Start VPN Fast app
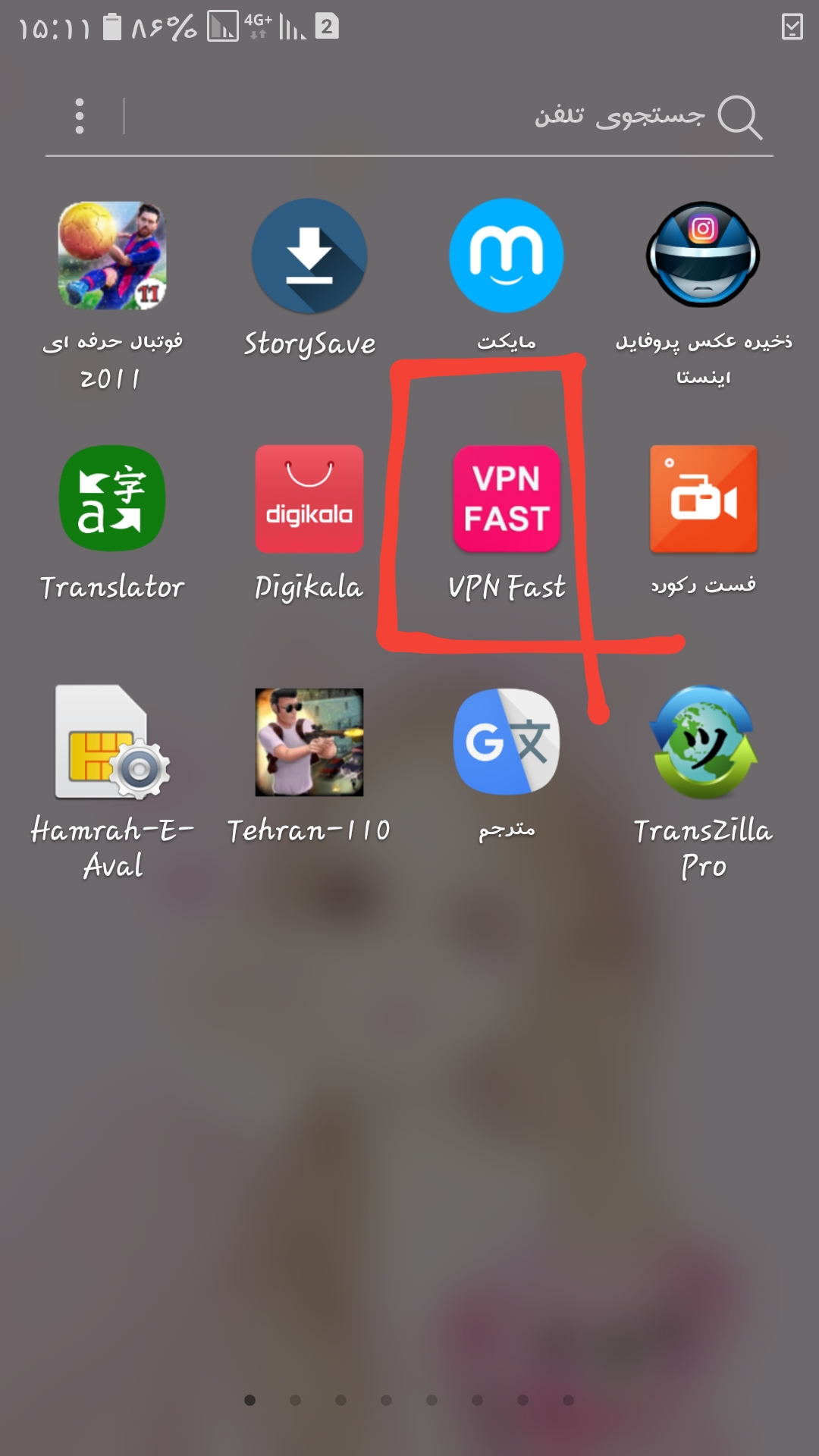This screenshot has width=819, height=1456. point(506,499)
